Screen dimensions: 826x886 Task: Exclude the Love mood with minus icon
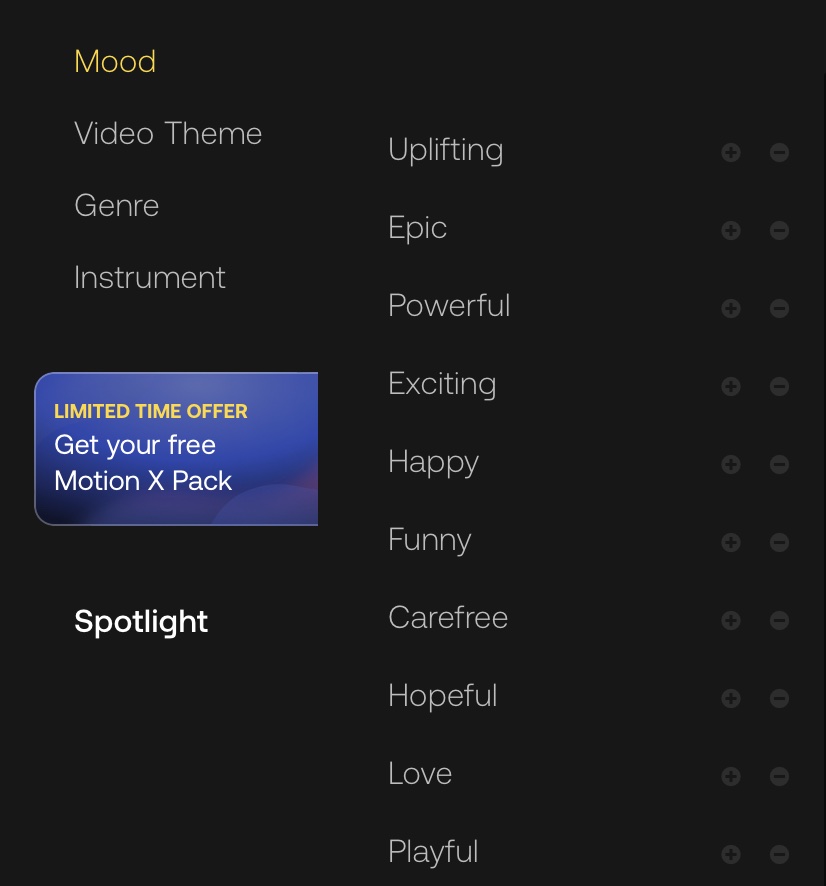coord(779,777)
